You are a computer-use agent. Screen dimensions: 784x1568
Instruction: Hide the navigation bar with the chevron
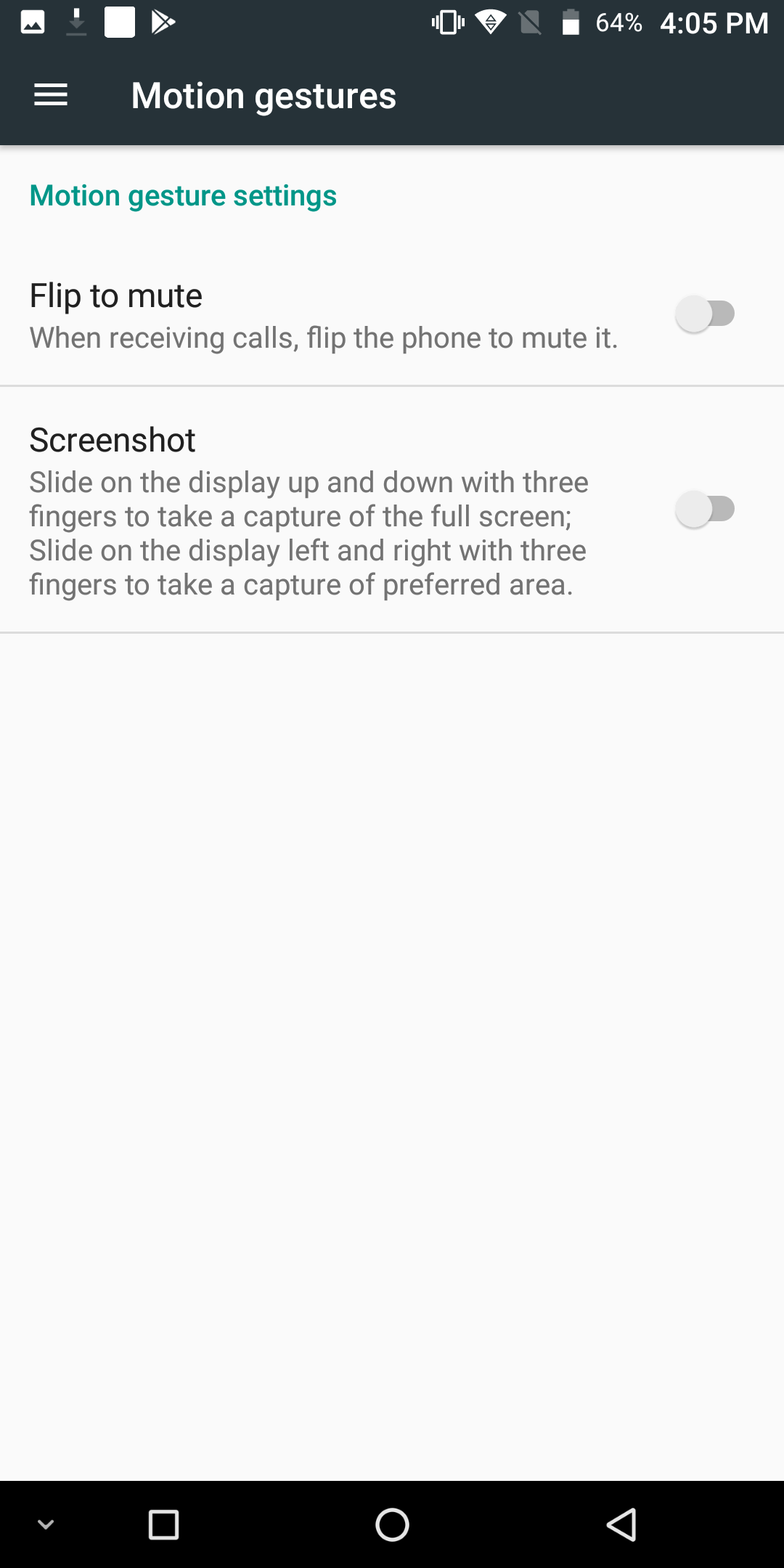(x=46, y=1524)
